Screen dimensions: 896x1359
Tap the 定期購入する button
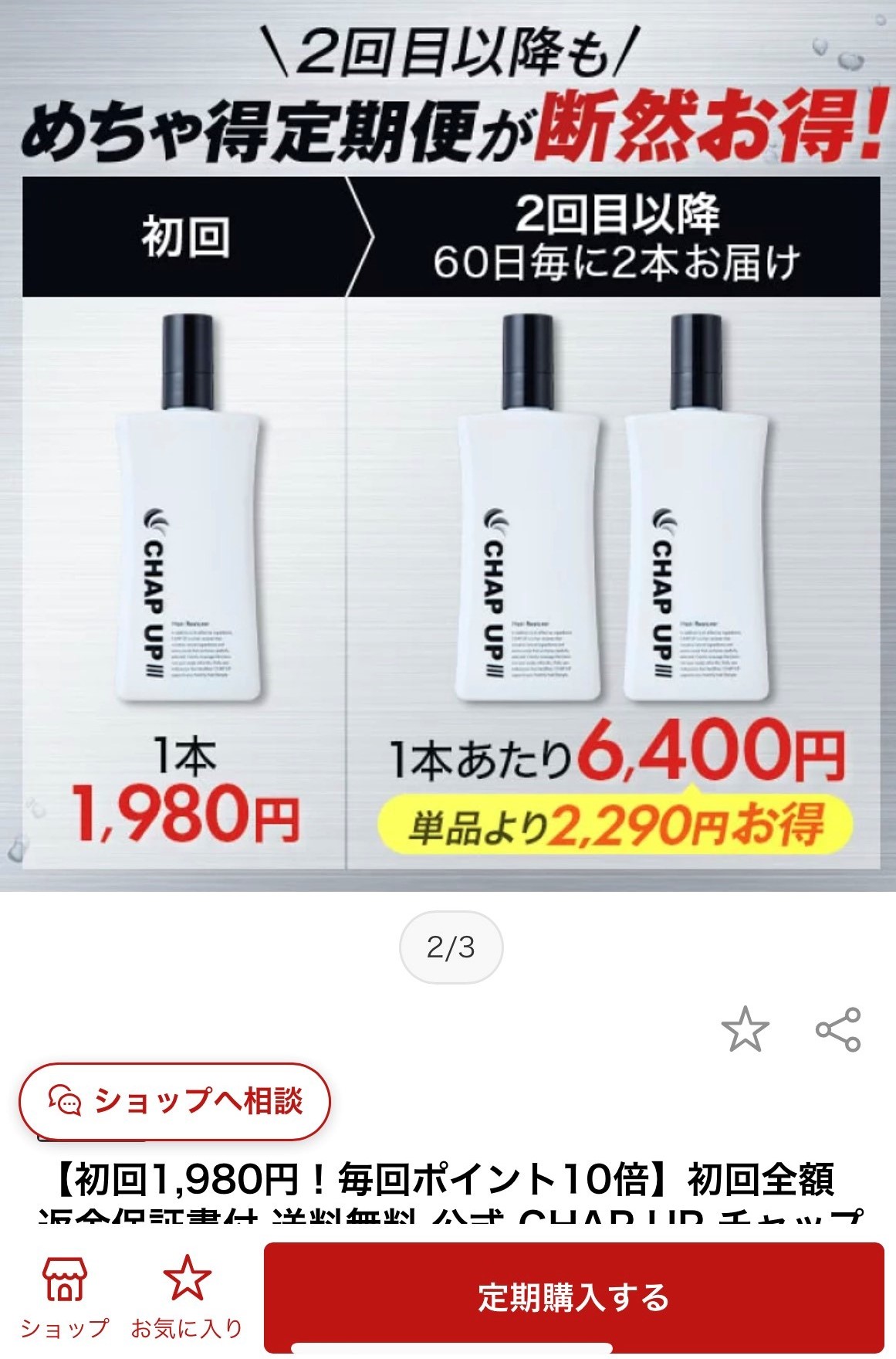click(x=573, y=1297)
